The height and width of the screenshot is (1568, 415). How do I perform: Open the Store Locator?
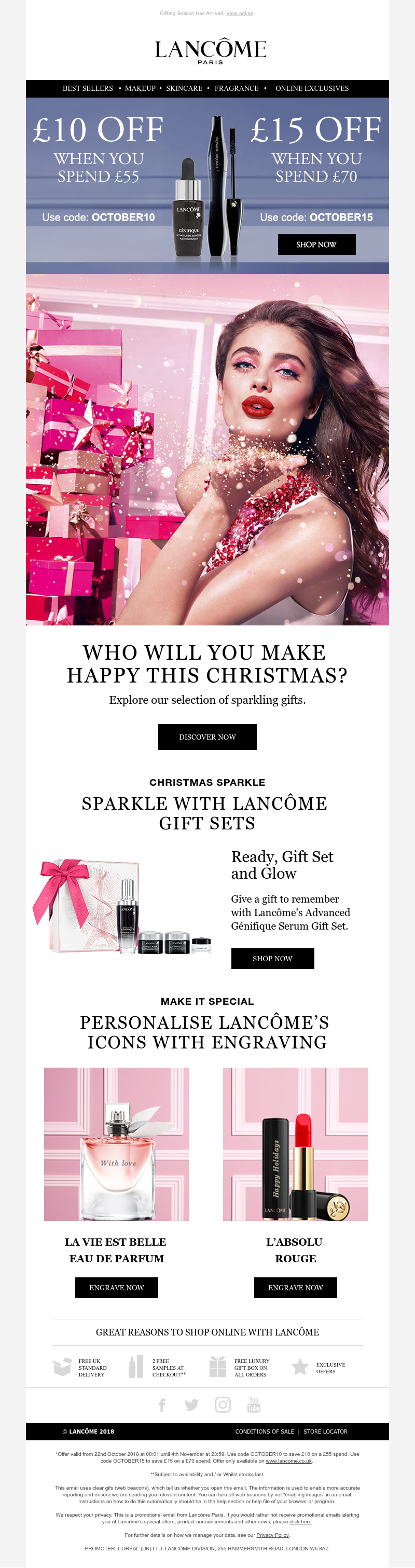(325, 1431)
